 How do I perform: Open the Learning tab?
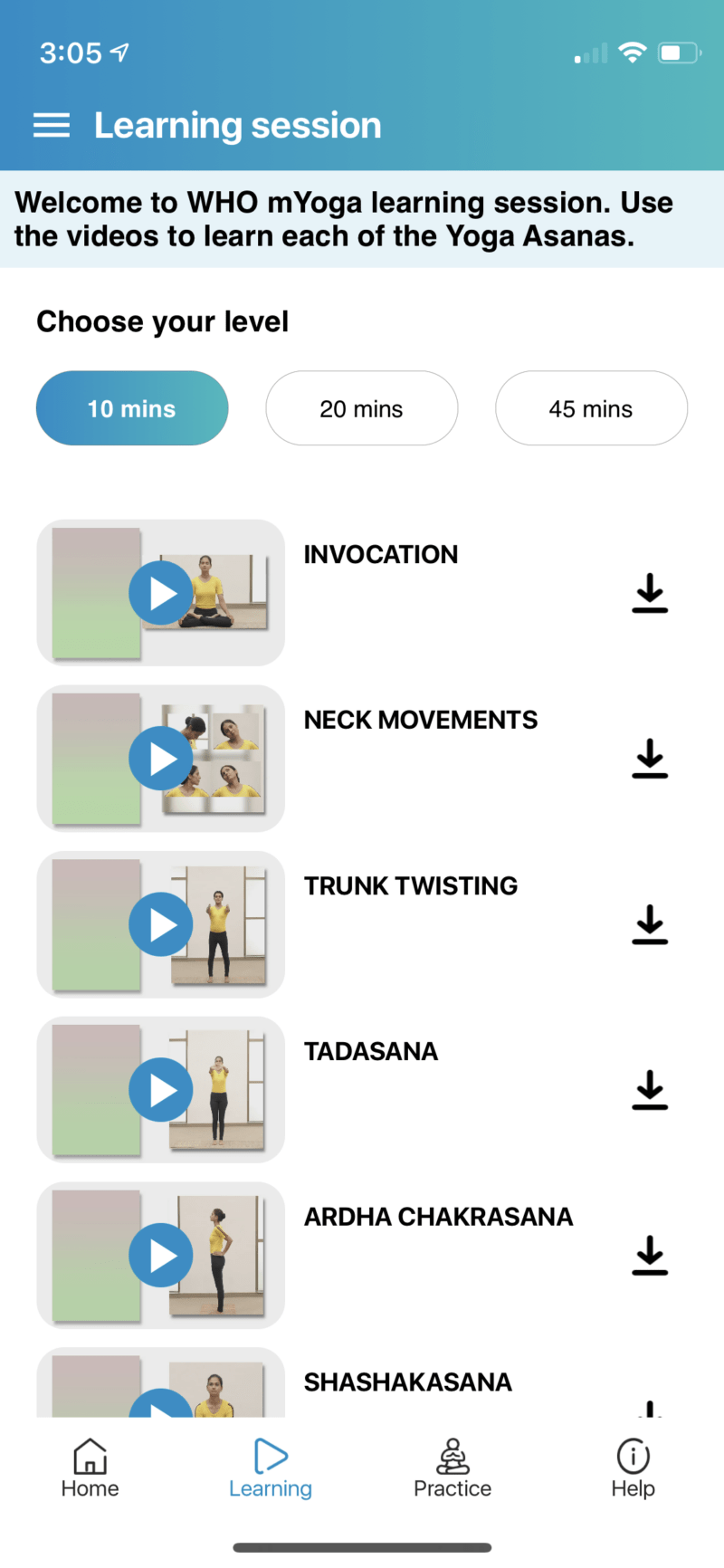271,1468
